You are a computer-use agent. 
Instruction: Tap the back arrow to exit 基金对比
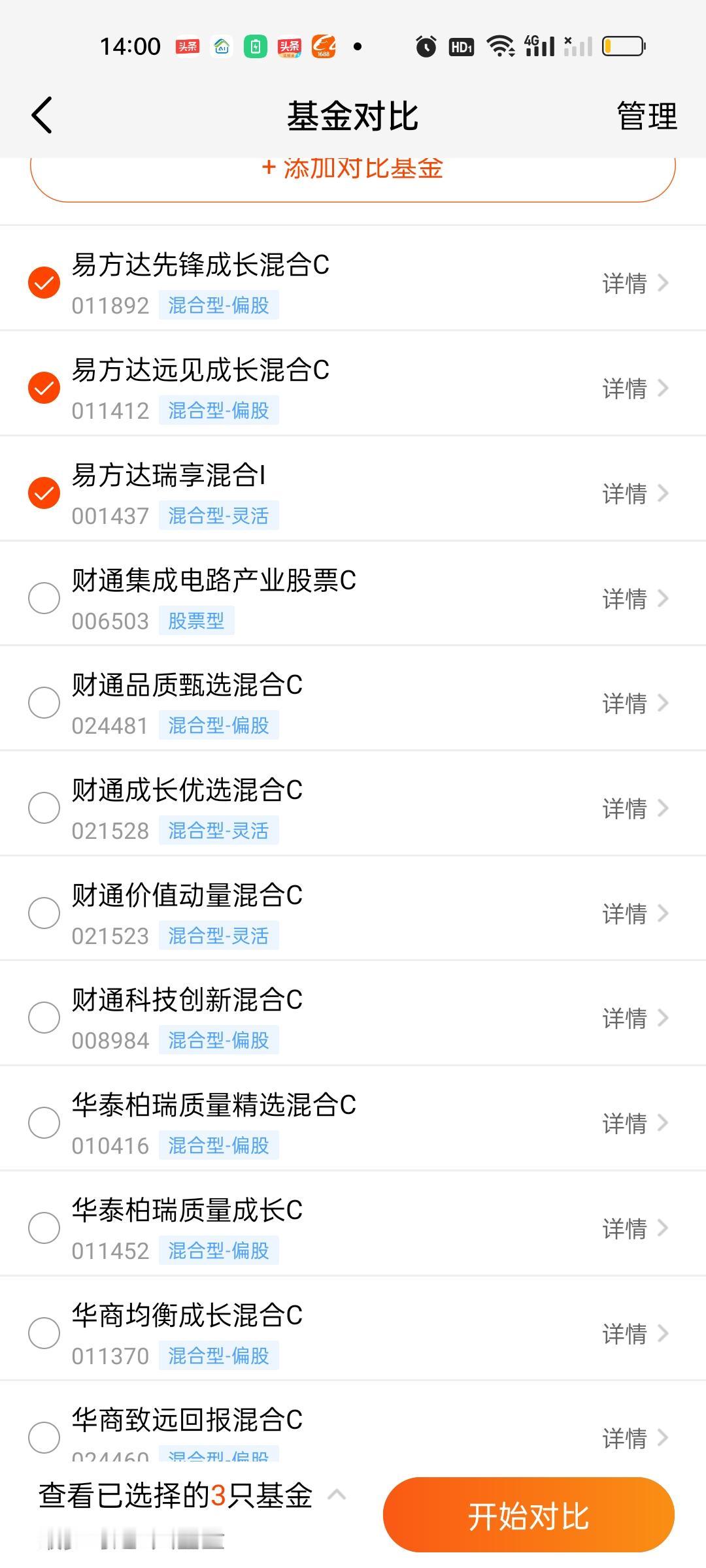42,116
